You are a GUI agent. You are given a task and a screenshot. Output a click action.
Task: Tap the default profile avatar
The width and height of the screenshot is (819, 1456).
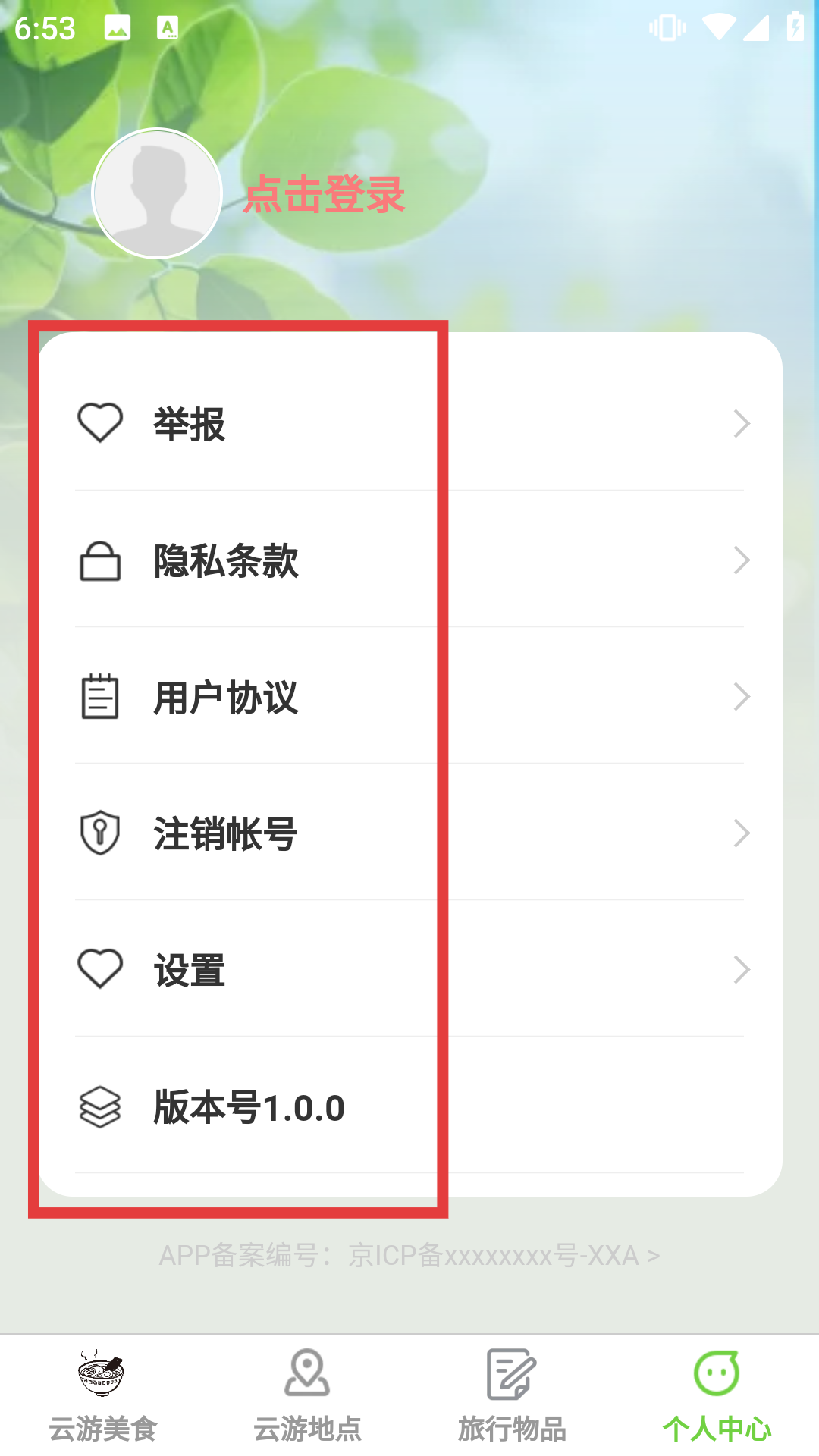(x=157, y=194)
